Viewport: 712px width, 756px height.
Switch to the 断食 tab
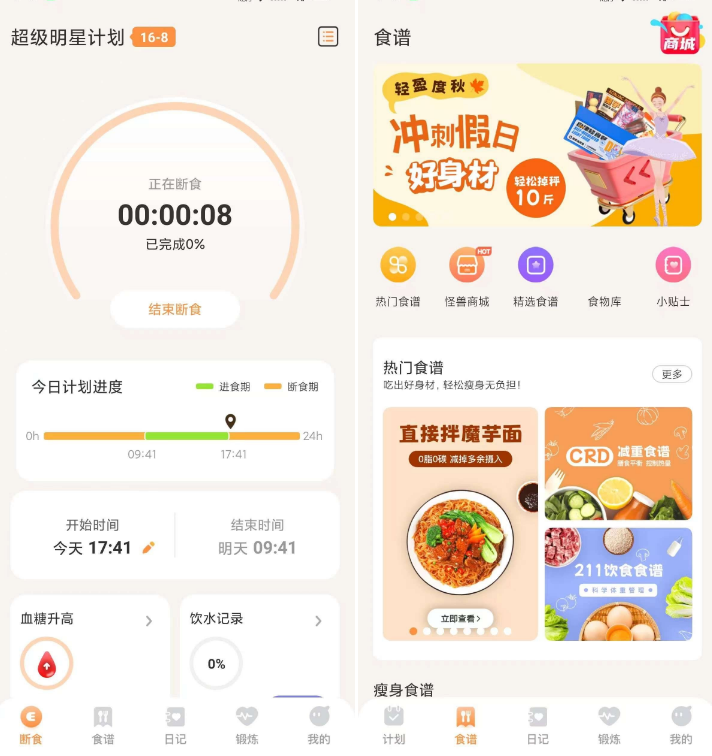(x=31, y=725)
